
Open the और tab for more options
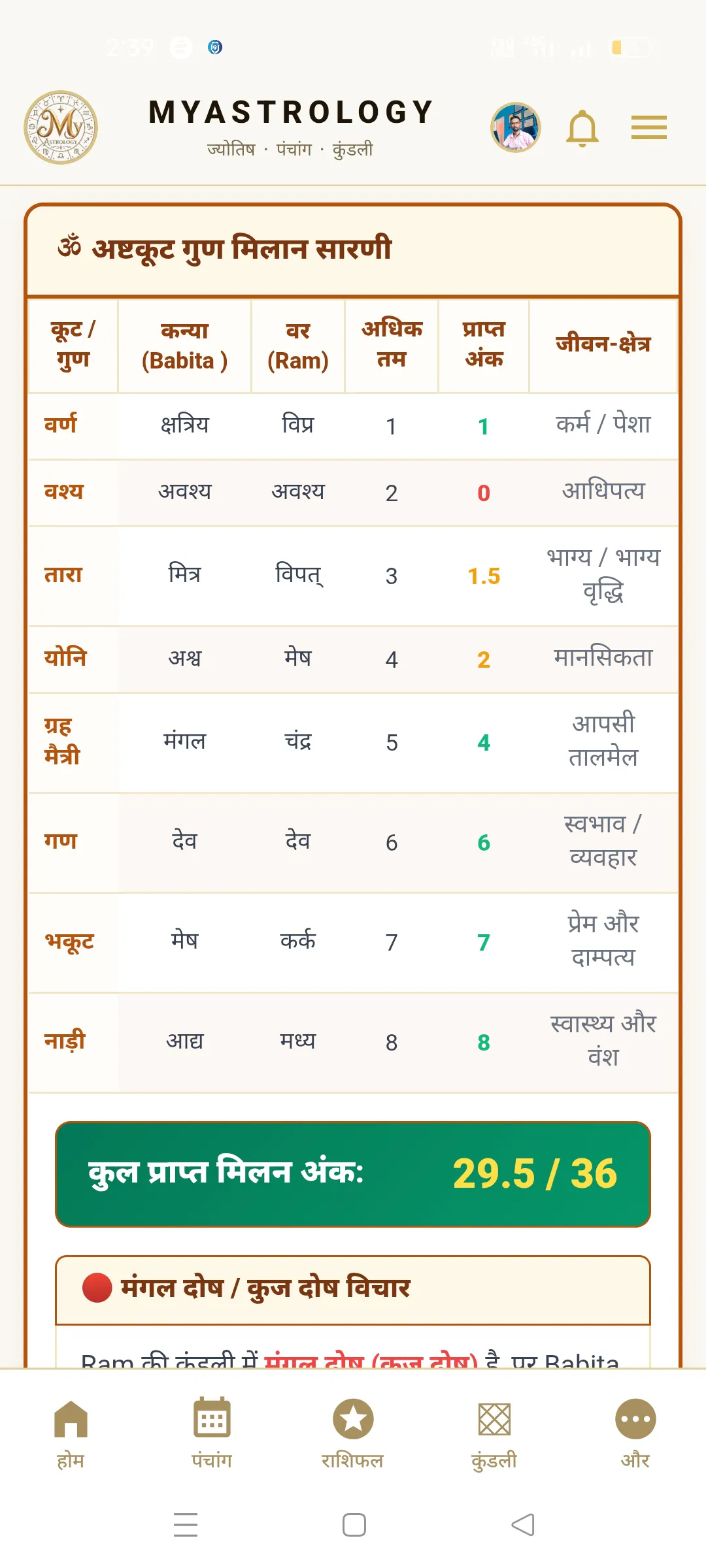pos(635,1433)
